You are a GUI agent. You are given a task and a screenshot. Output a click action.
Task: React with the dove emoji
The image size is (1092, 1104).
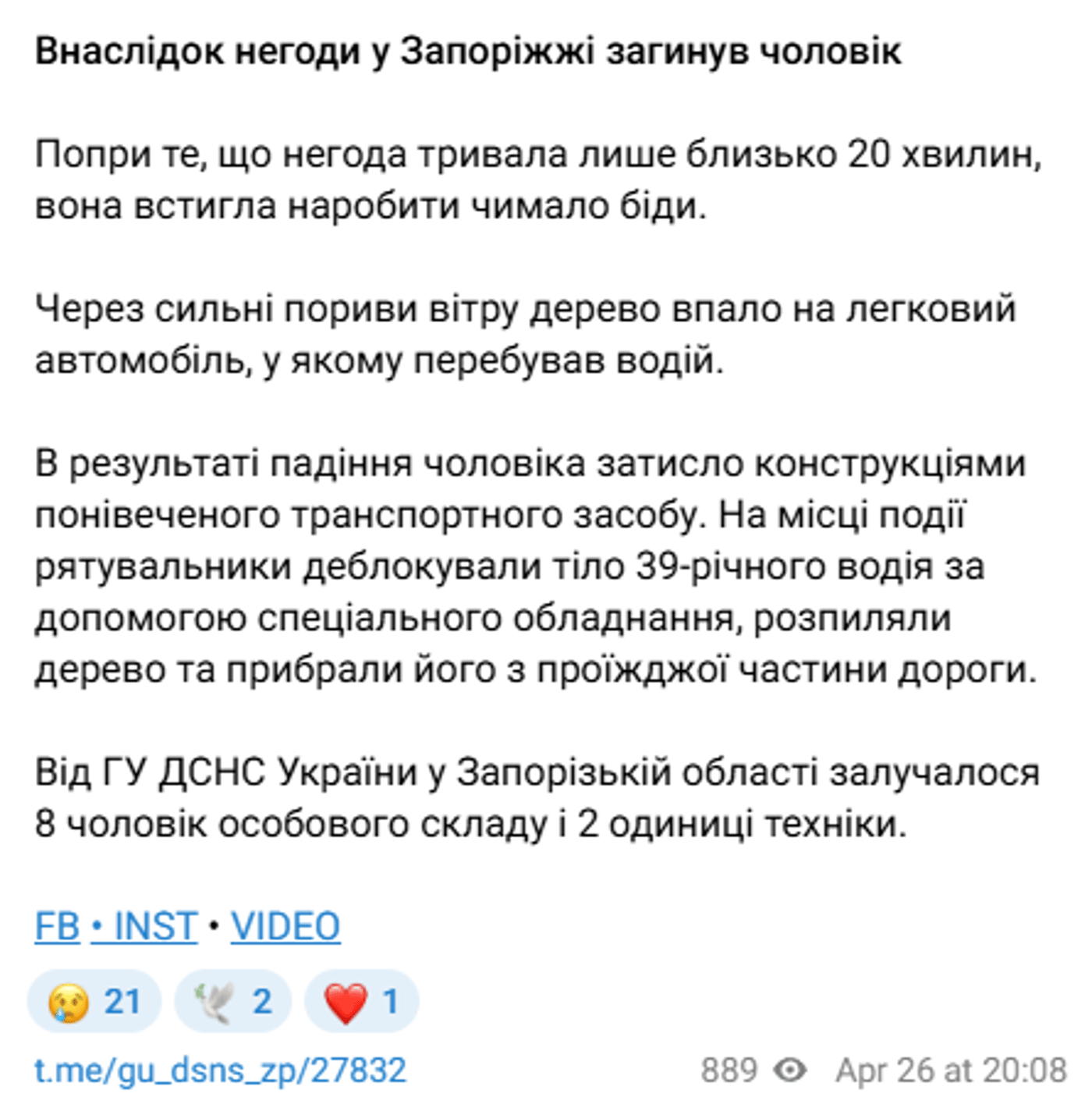232,1001
